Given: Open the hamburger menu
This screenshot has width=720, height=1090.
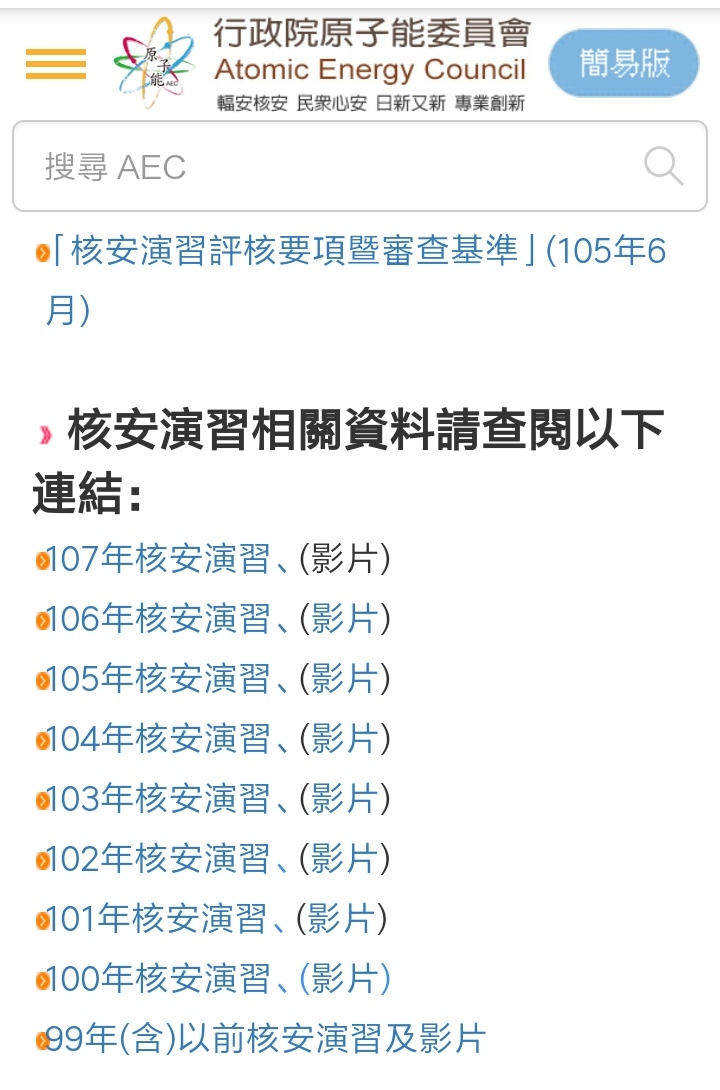Looking at the screenshot, I should coord(56,64).
